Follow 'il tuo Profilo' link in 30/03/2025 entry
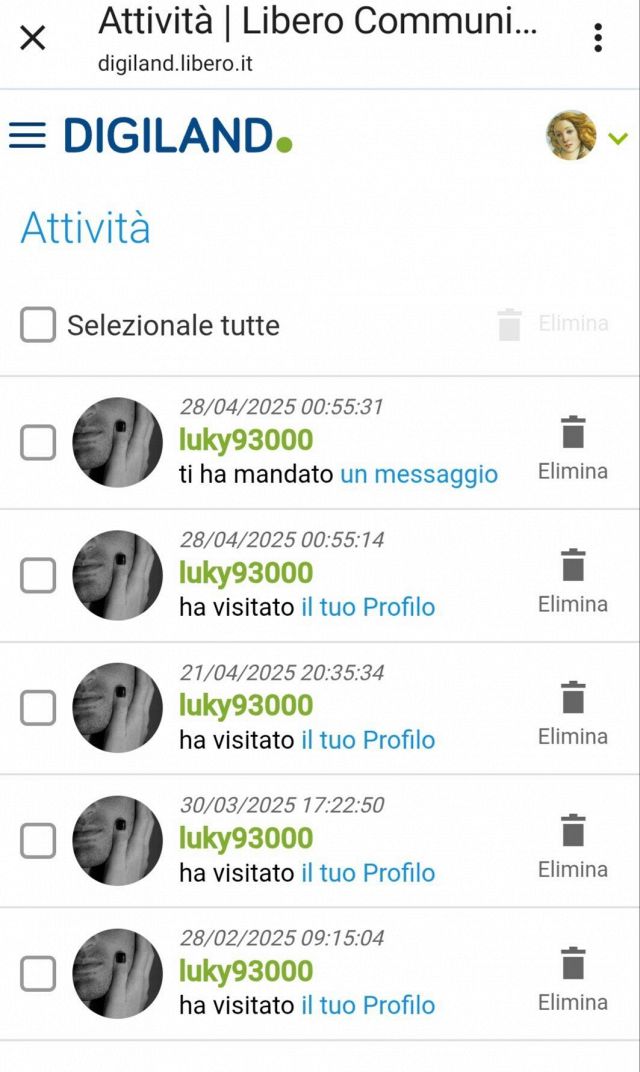The height and width of the screenshot is (1072, 640). click(369, 872)
